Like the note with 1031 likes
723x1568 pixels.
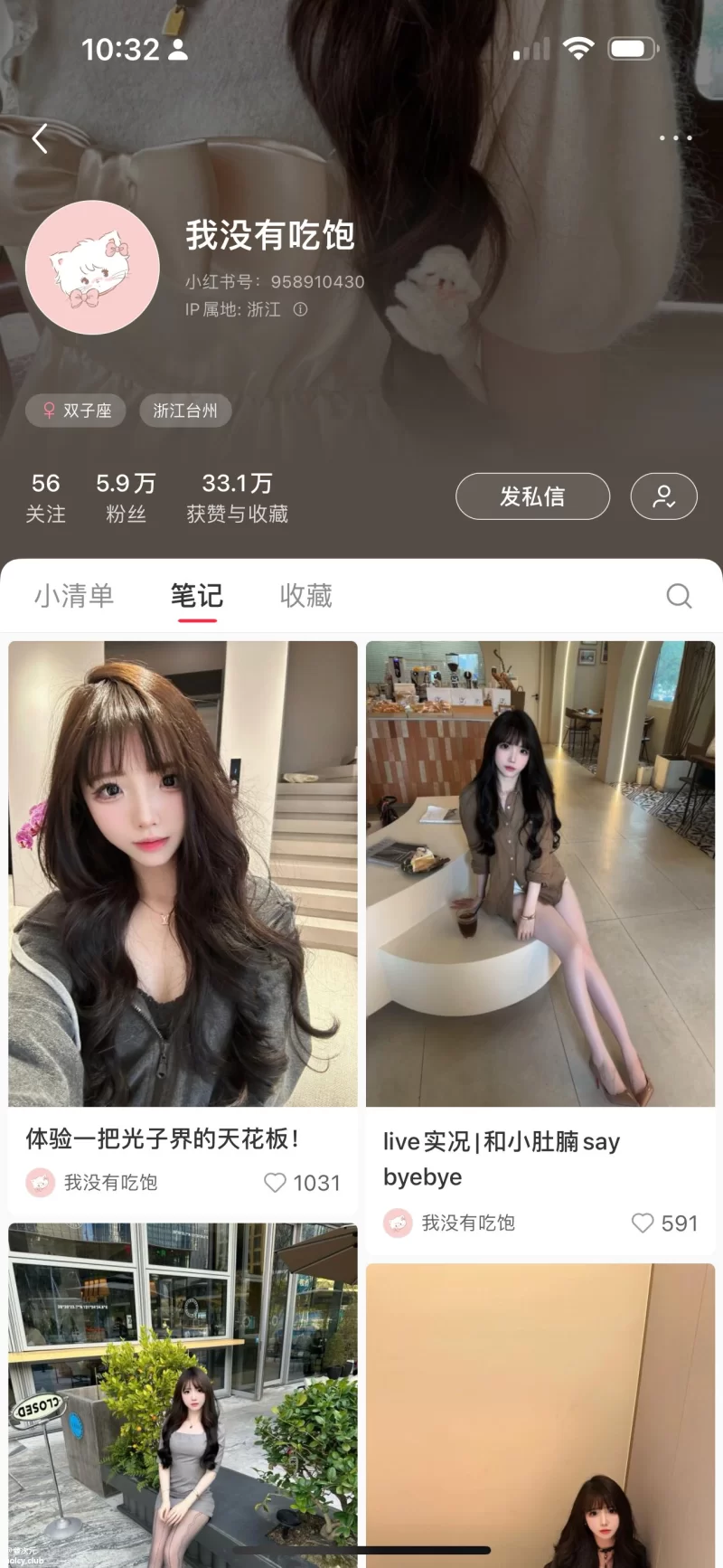[276, 1183]
